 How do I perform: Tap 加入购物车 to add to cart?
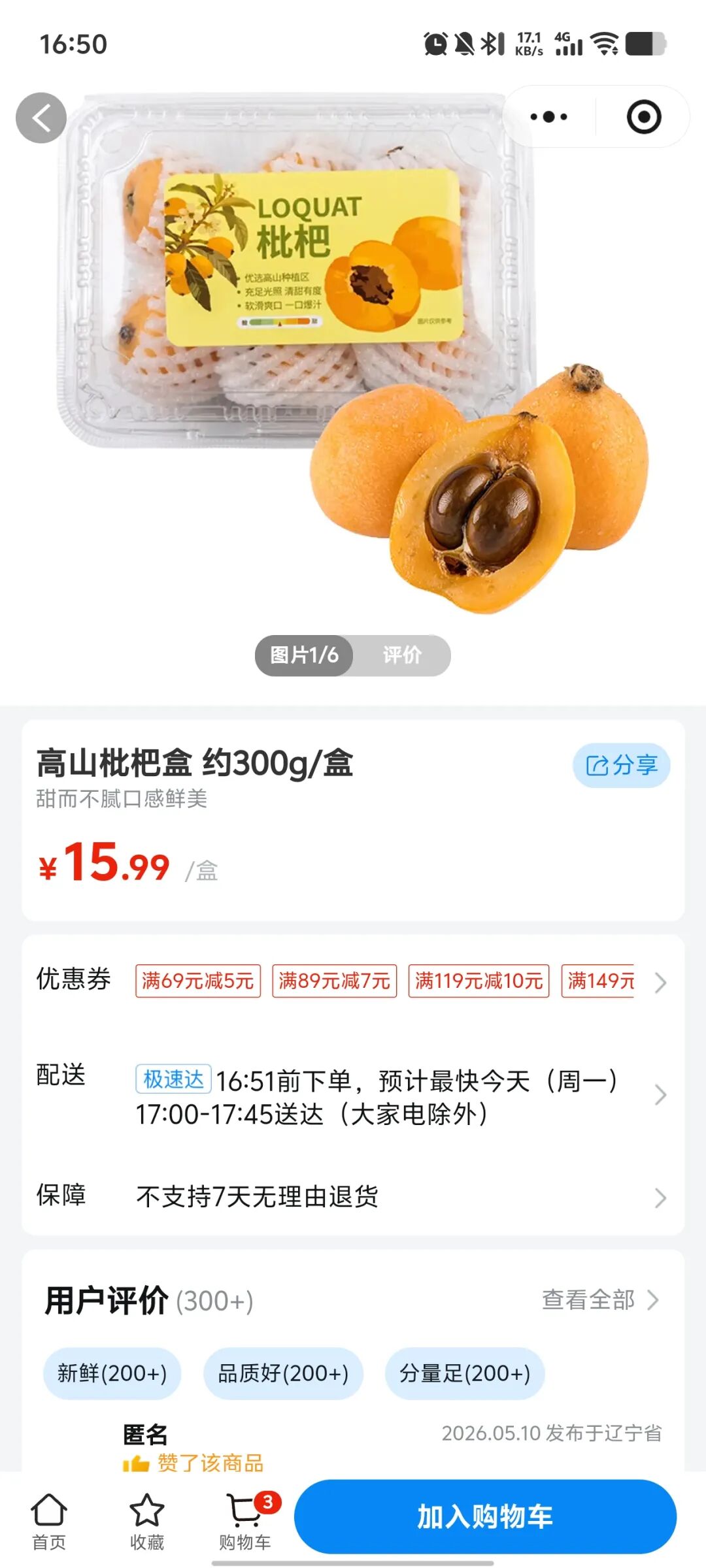coord(485,1516)
